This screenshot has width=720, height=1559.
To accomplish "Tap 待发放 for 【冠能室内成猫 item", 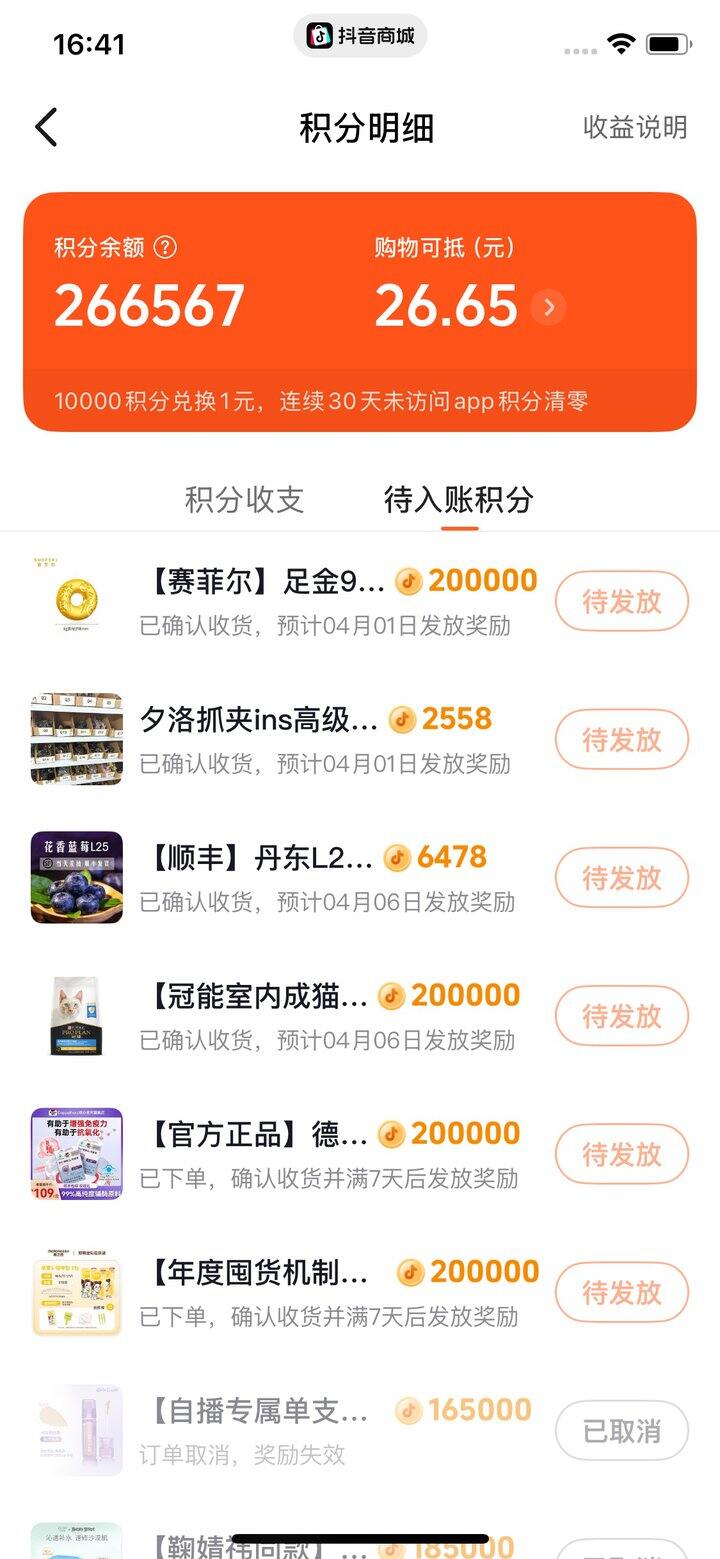I will pos(622,1016).
